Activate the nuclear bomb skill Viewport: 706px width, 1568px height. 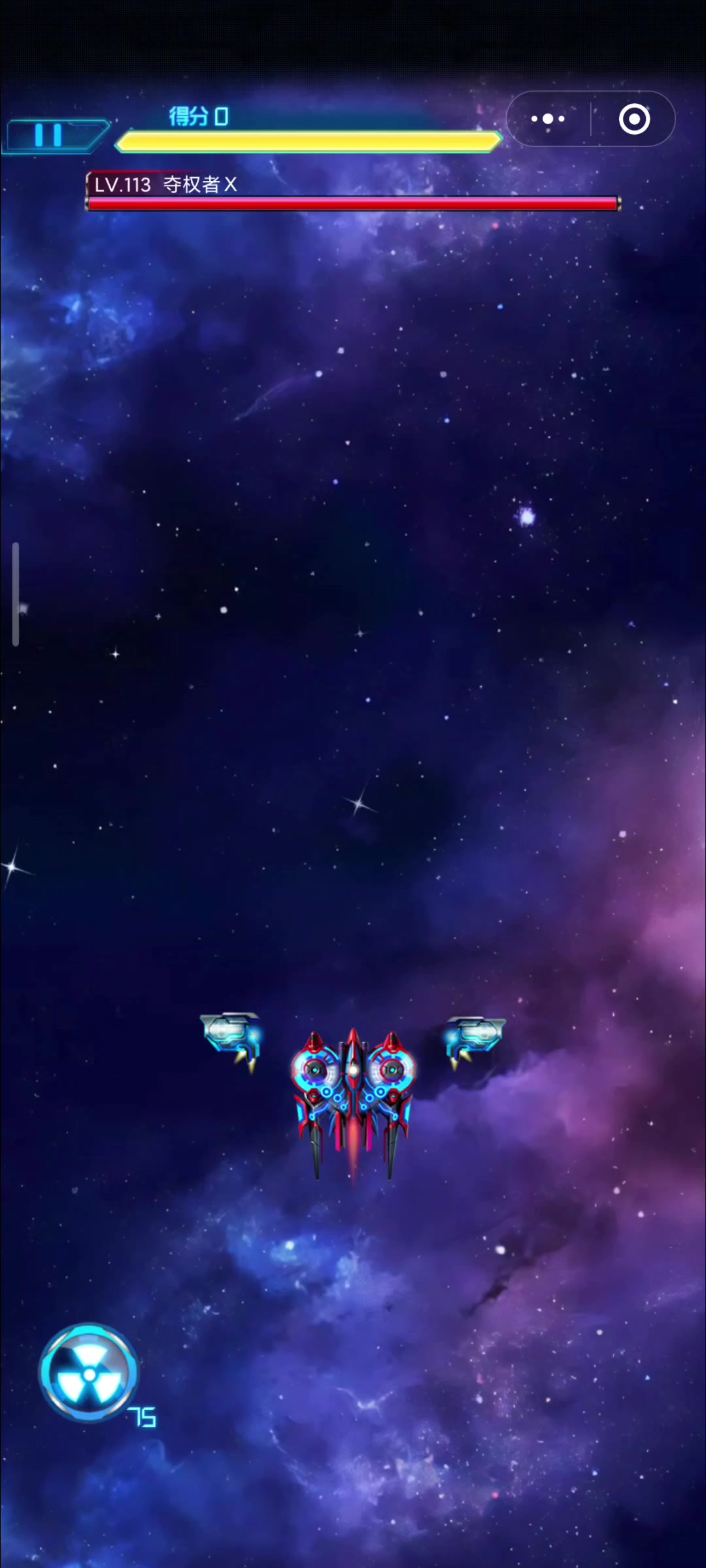click(89, 1374)
